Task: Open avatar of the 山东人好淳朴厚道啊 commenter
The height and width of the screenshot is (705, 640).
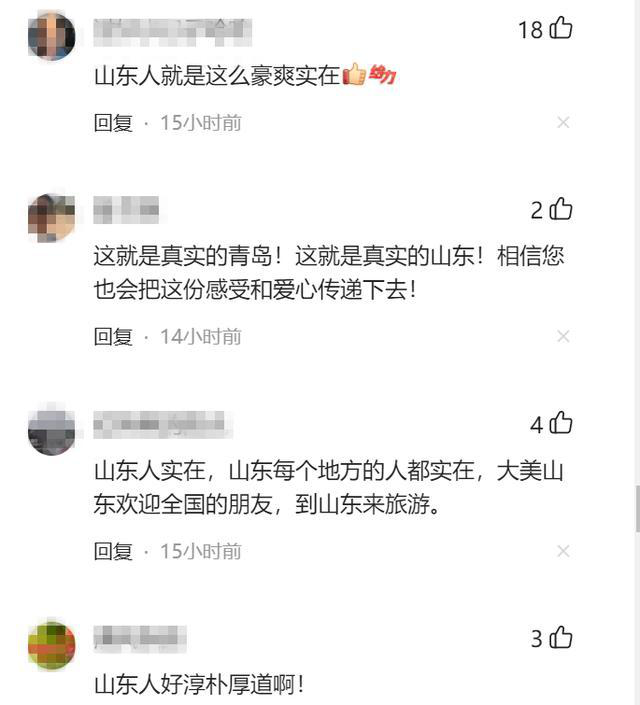Action: (x=52, y=645)
